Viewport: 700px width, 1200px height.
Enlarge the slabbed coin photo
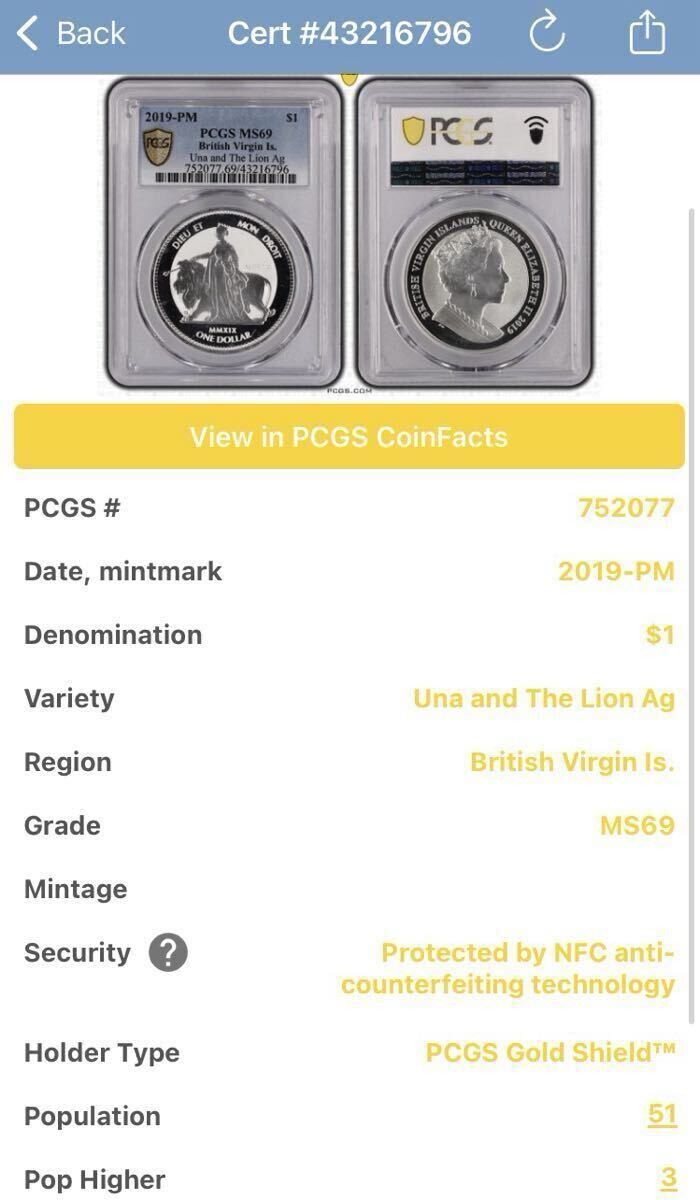tap(349, 236)
